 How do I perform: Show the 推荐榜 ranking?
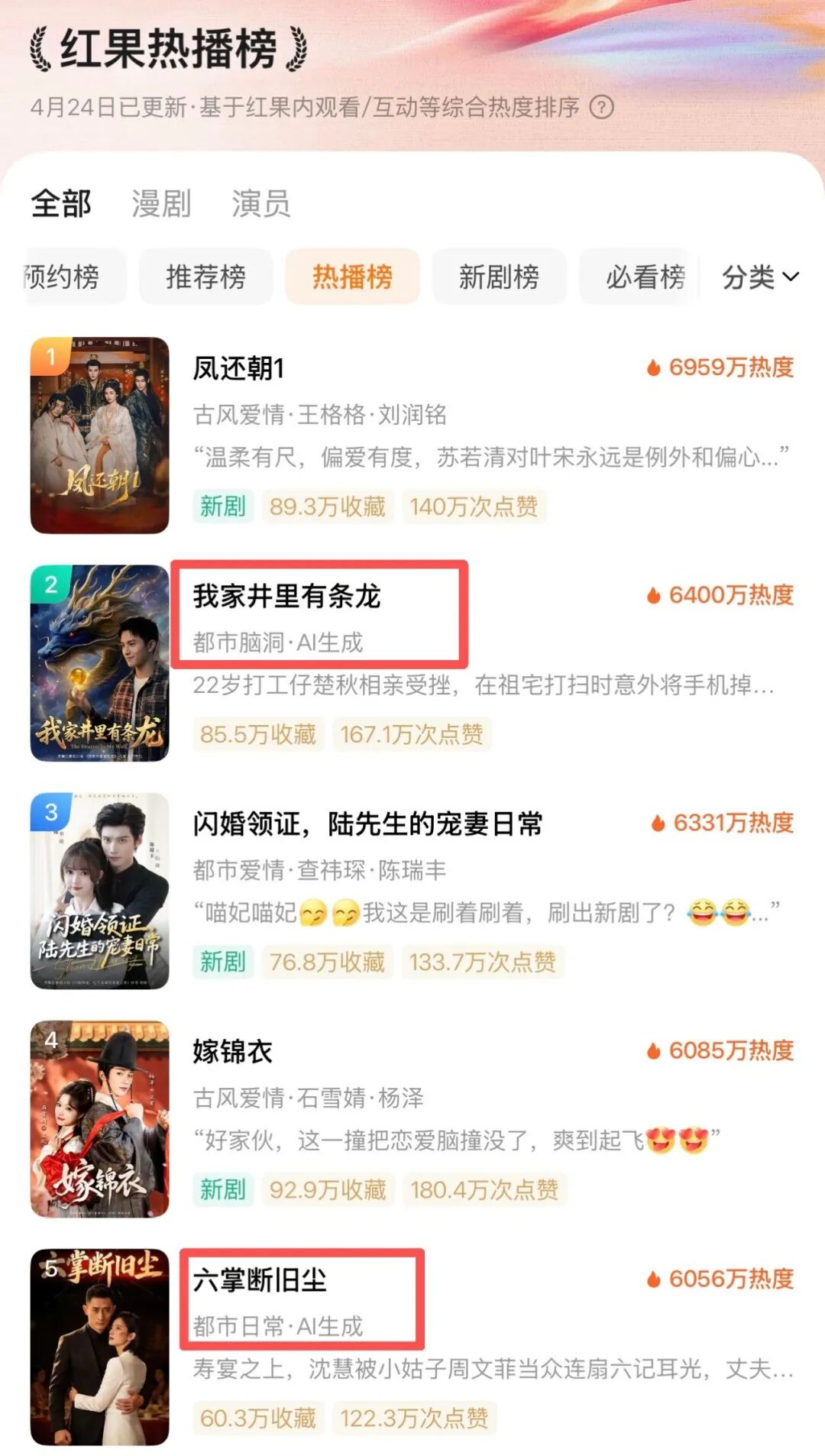pyautogui.click(x=205, y=277)
